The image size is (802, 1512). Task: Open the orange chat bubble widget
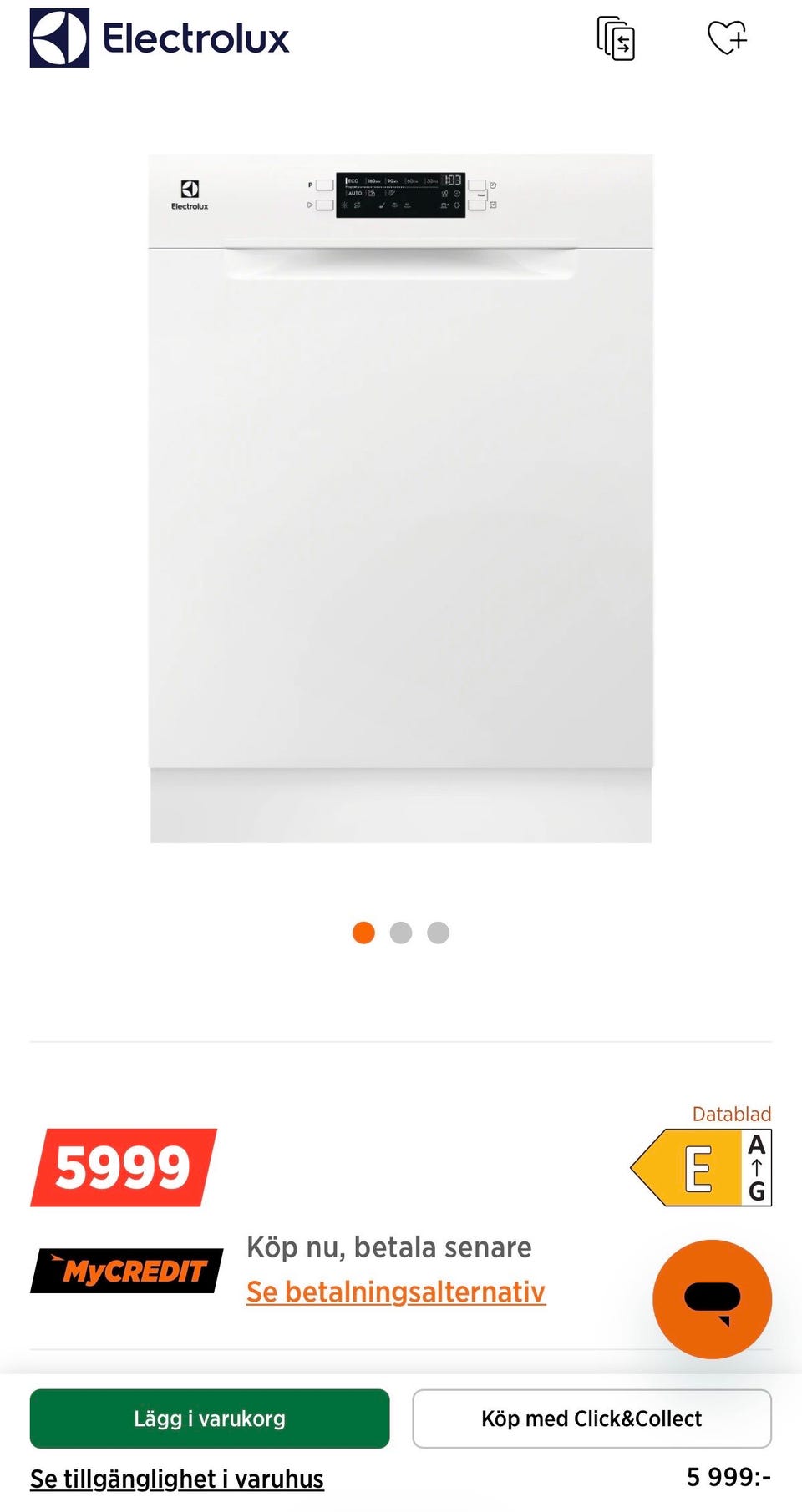click(x=712, y=1300)
